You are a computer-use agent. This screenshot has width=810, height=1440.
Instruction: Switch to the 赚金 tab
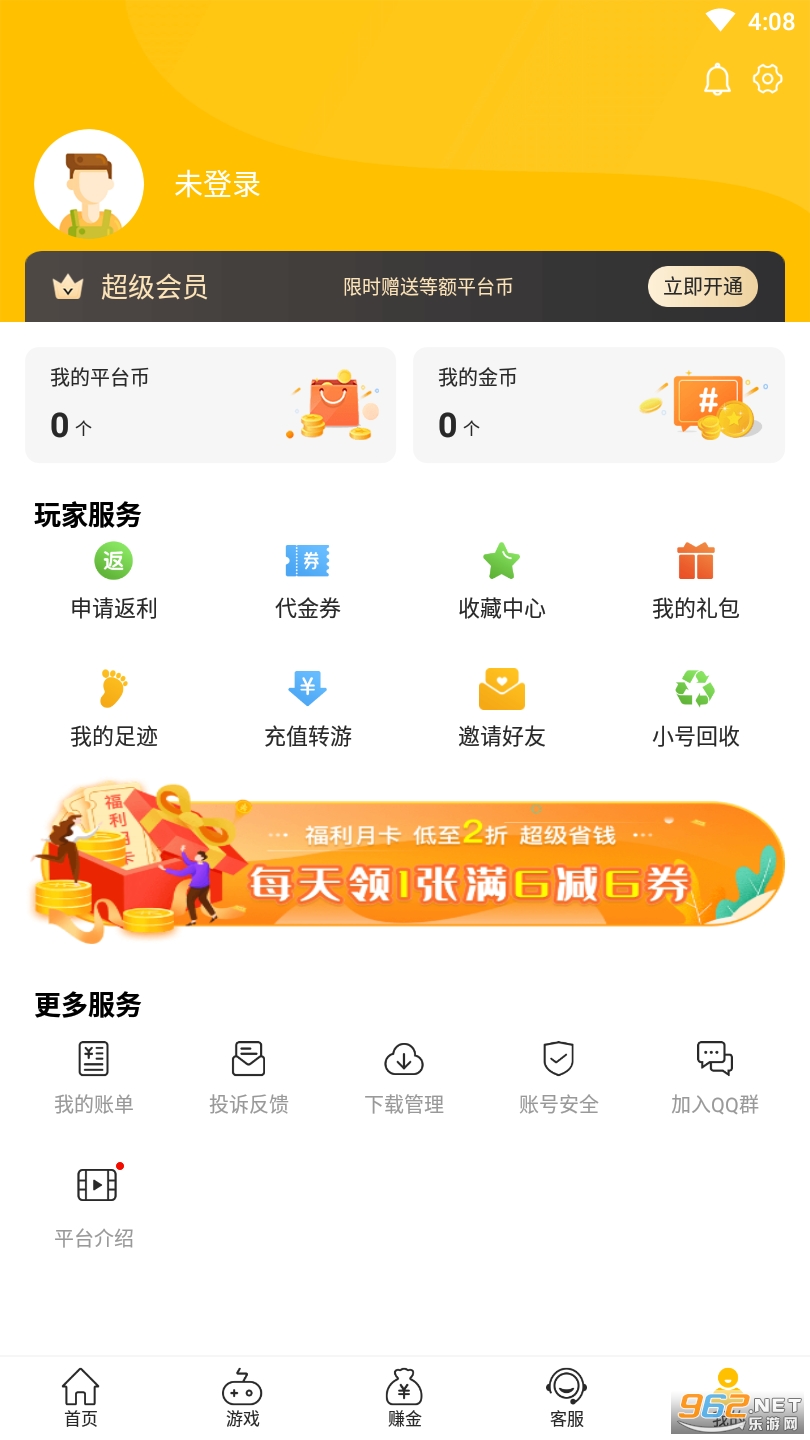pos(404,1398)
